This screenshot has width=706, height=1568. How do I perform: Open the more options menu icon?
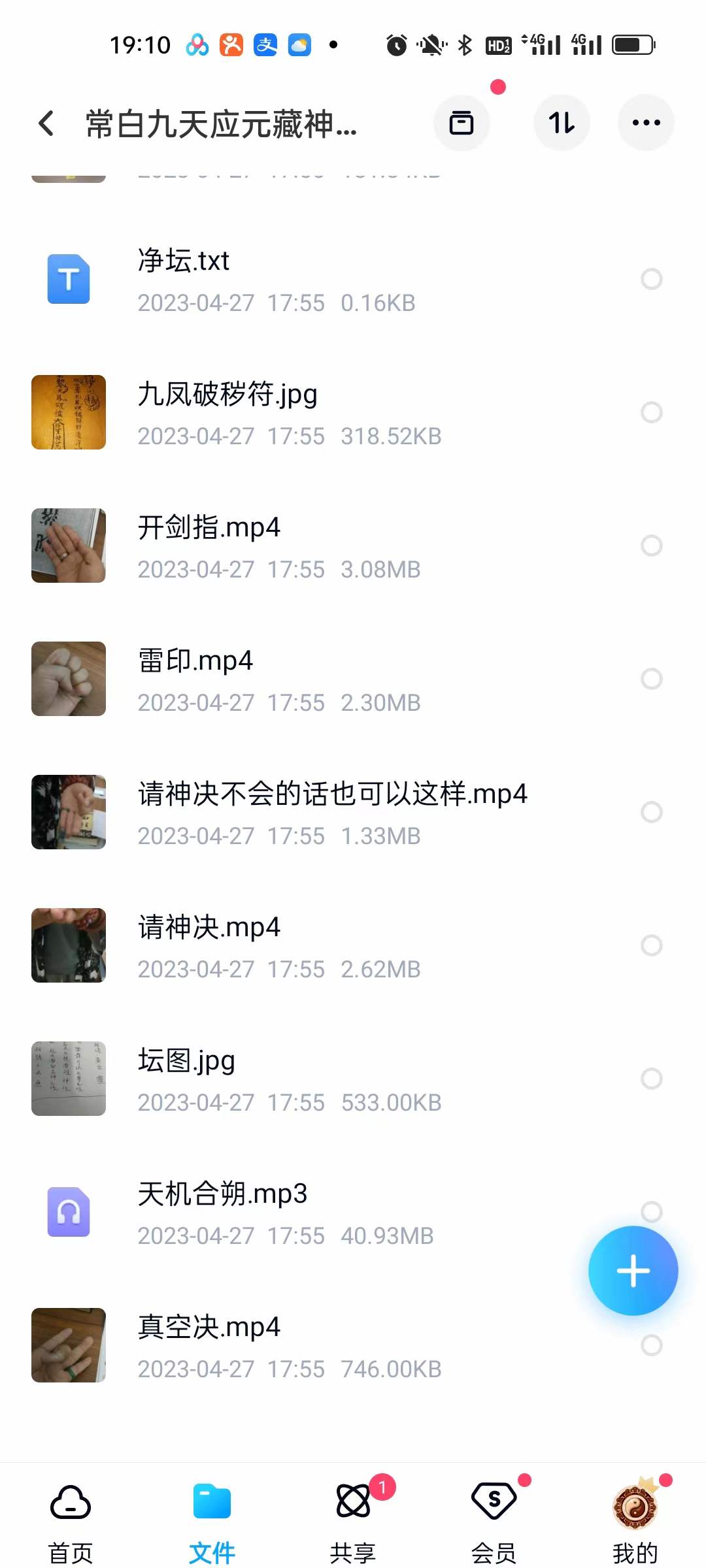tap(646, 123)
